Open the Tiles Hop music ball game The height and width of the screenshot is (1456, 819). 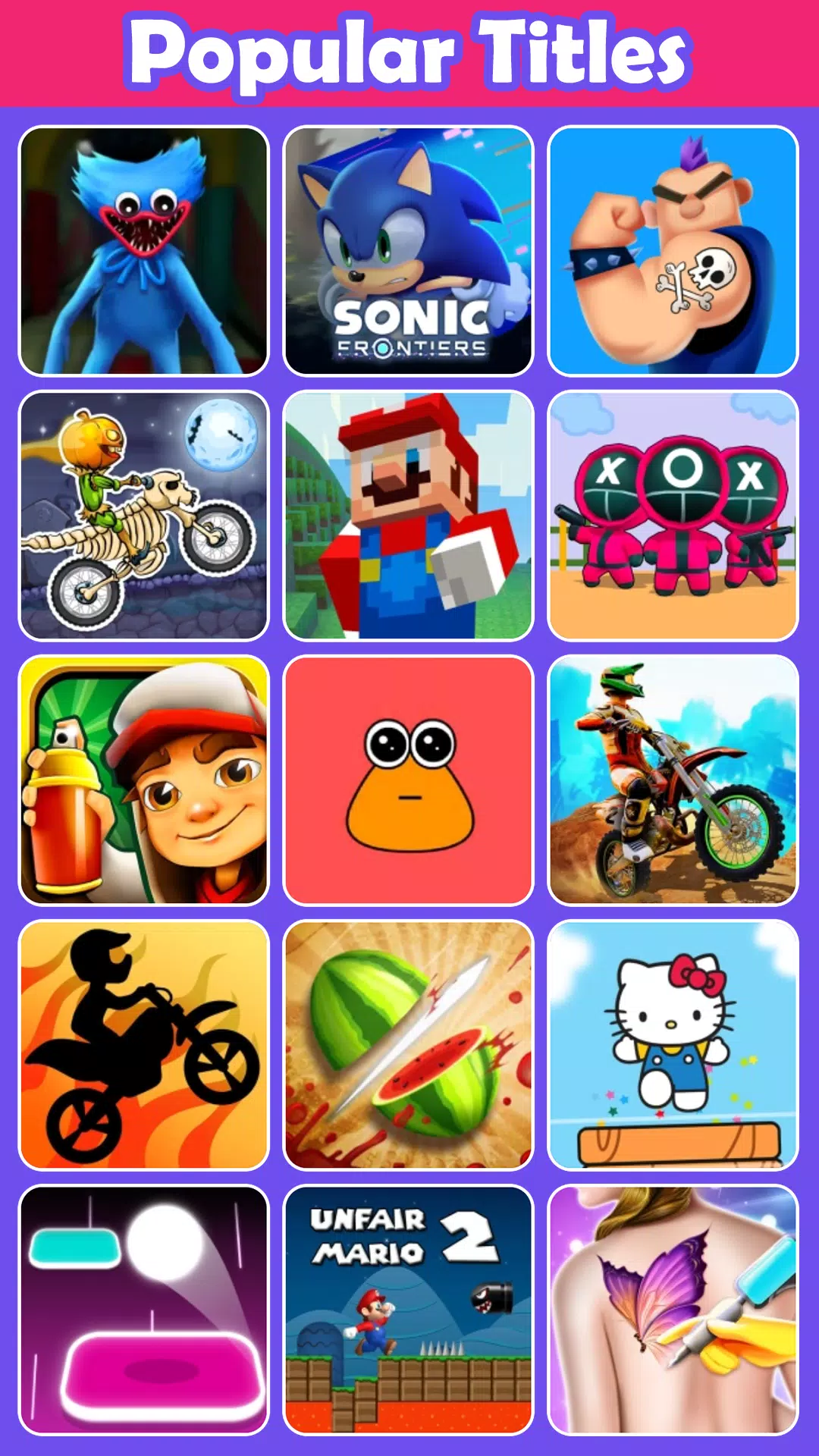pos(146,1304)
